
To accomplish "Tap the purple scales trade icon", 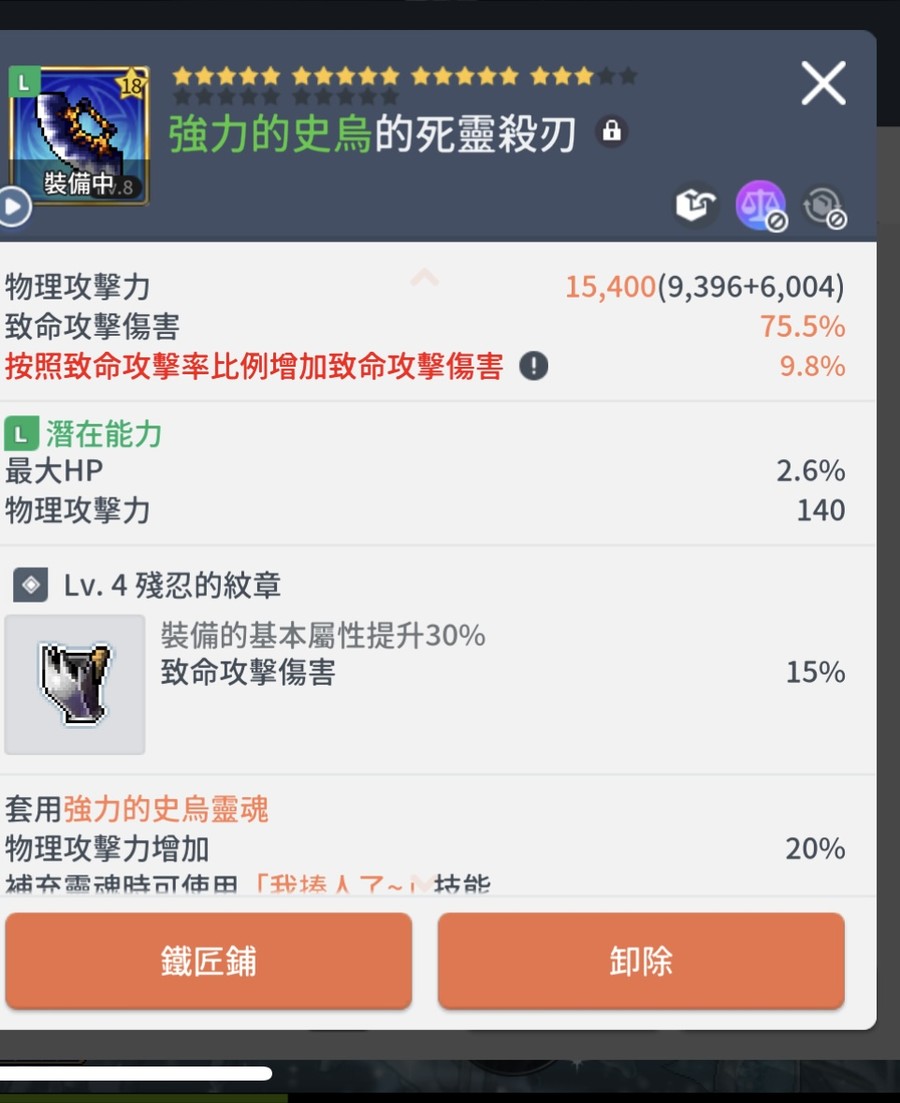I will click(760, 205).
